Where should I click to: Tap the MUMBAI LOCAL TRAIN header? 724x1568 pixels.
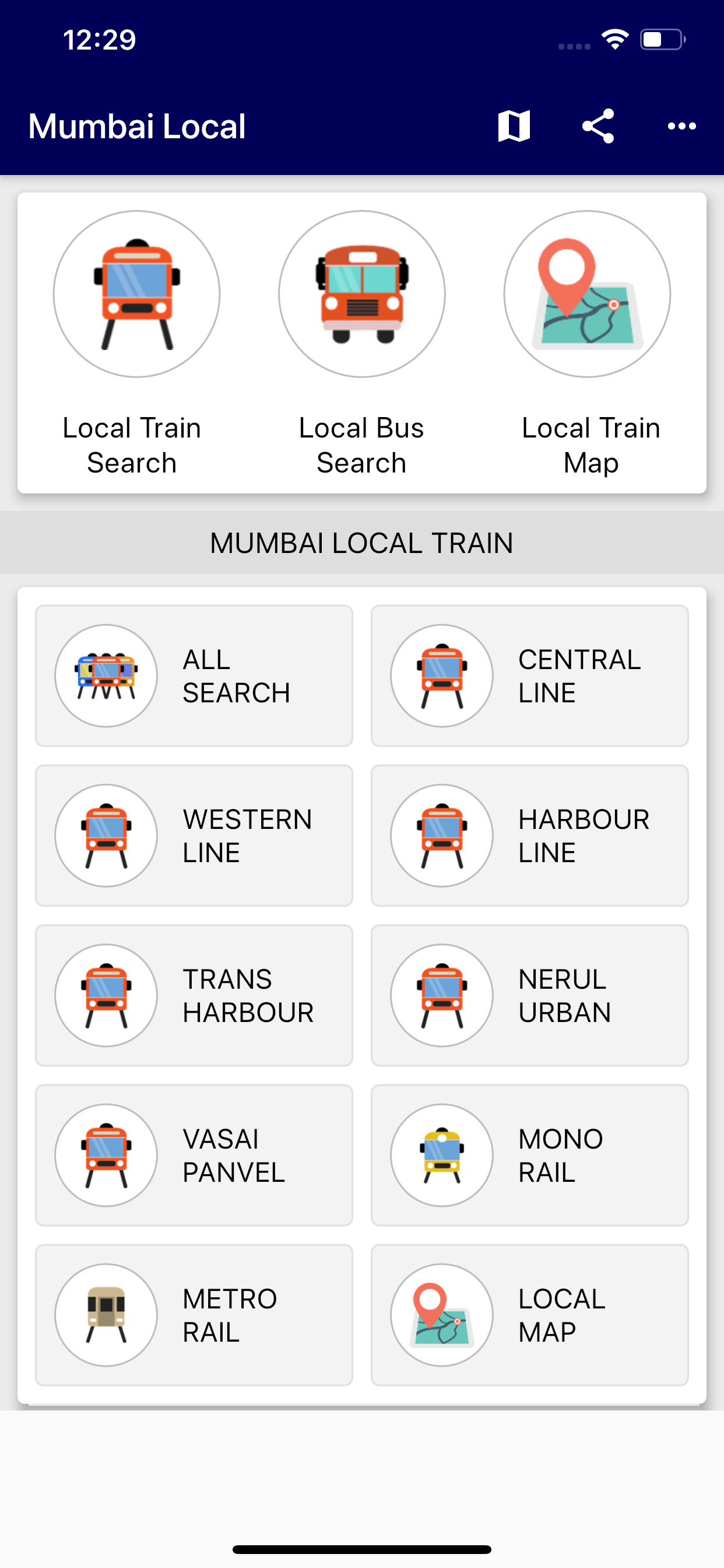[x=361, y=541]
